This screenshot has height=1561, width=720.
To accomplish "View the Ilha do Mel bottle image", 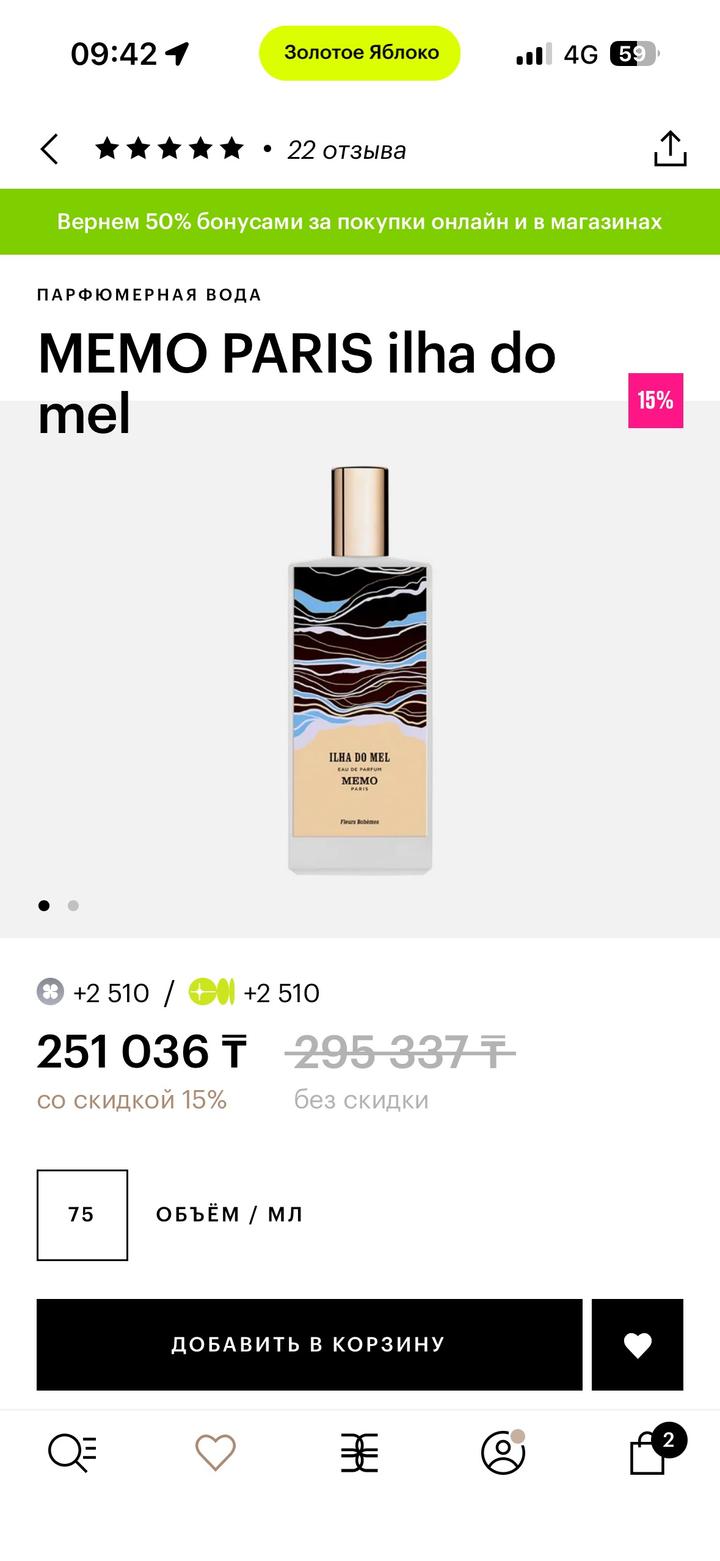I will pyautogui.click(x=360, y=670).
